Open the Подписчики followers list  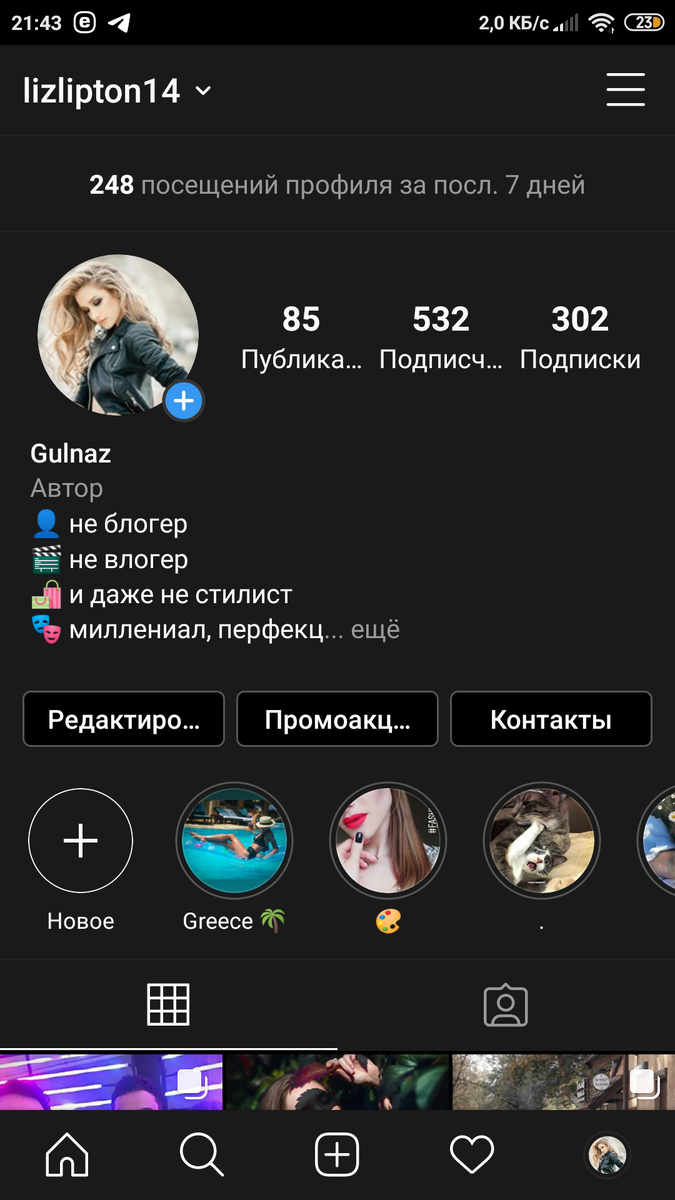pos(440,338)
